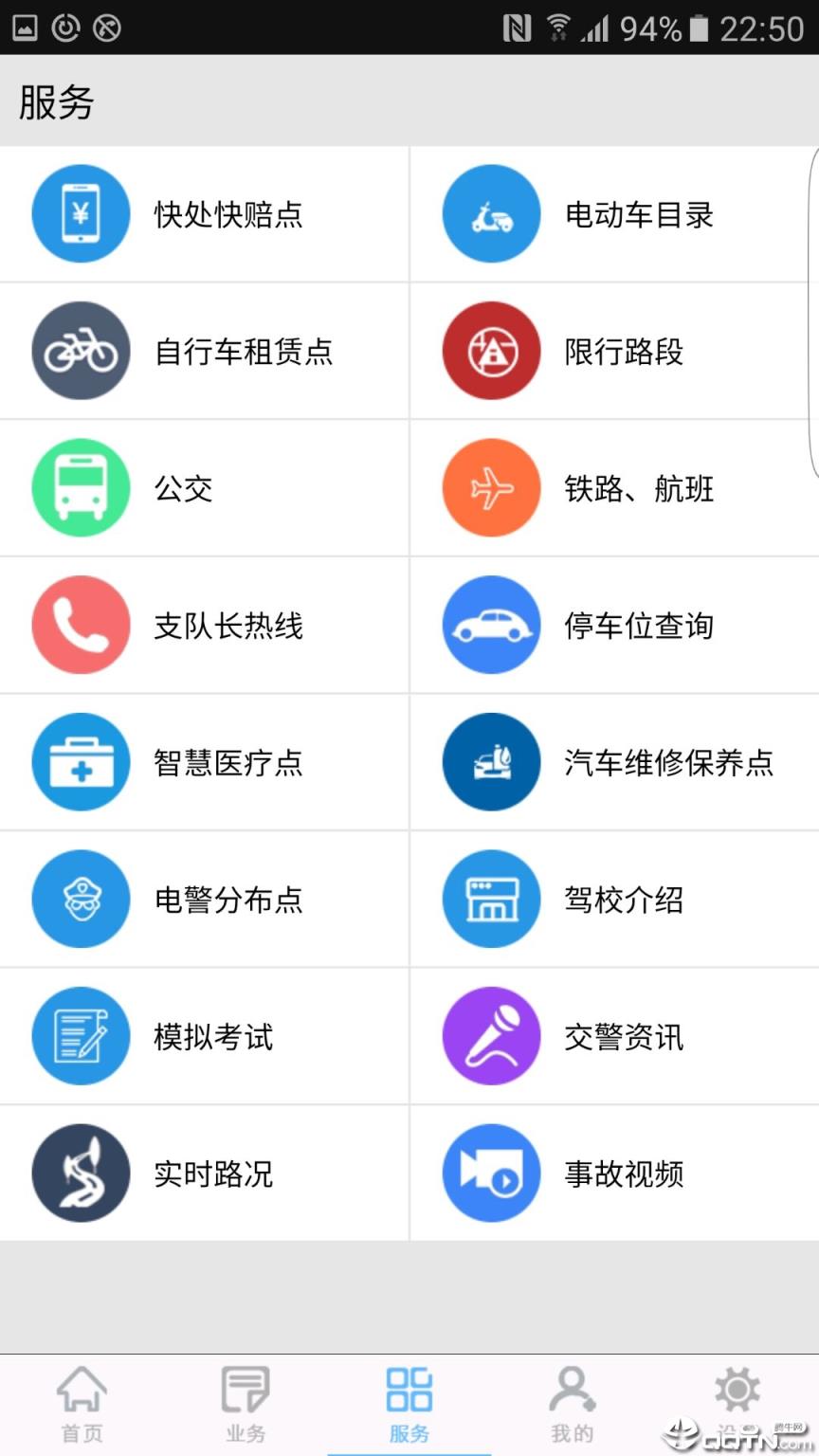The width and height of the screenshot is (819, 1456).
Task: Open 限行路段 restricted roads icon
Action: point(490,350)
